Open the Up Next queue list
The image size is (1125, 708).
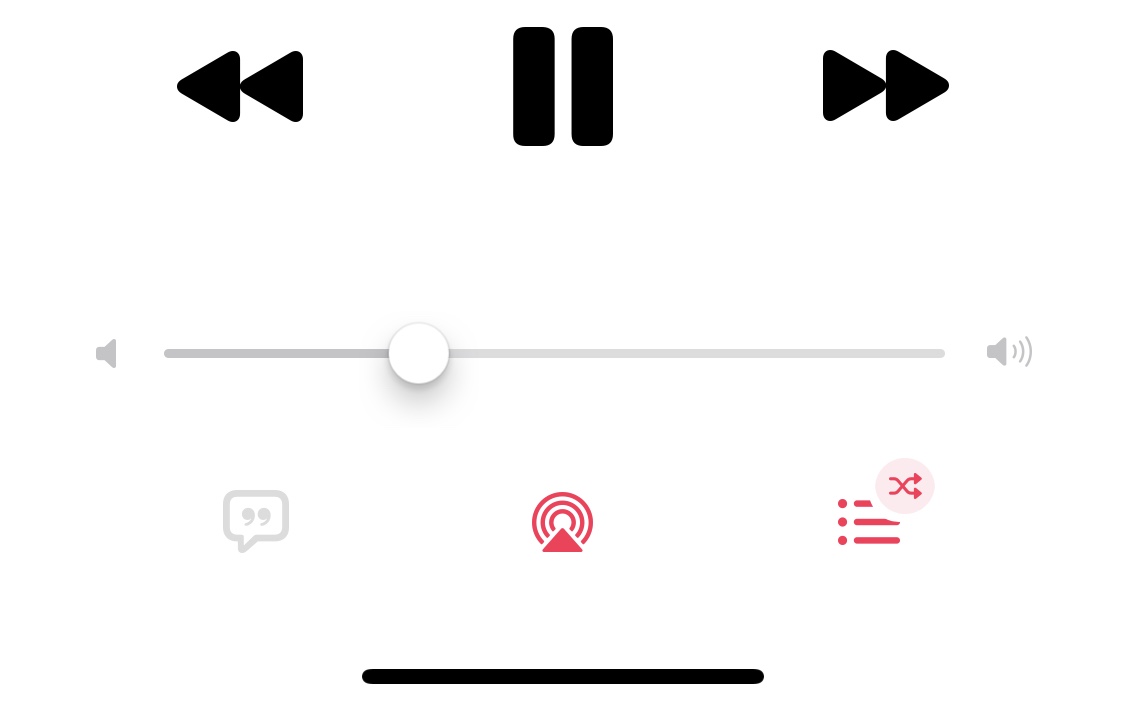(x=868, y=523)
